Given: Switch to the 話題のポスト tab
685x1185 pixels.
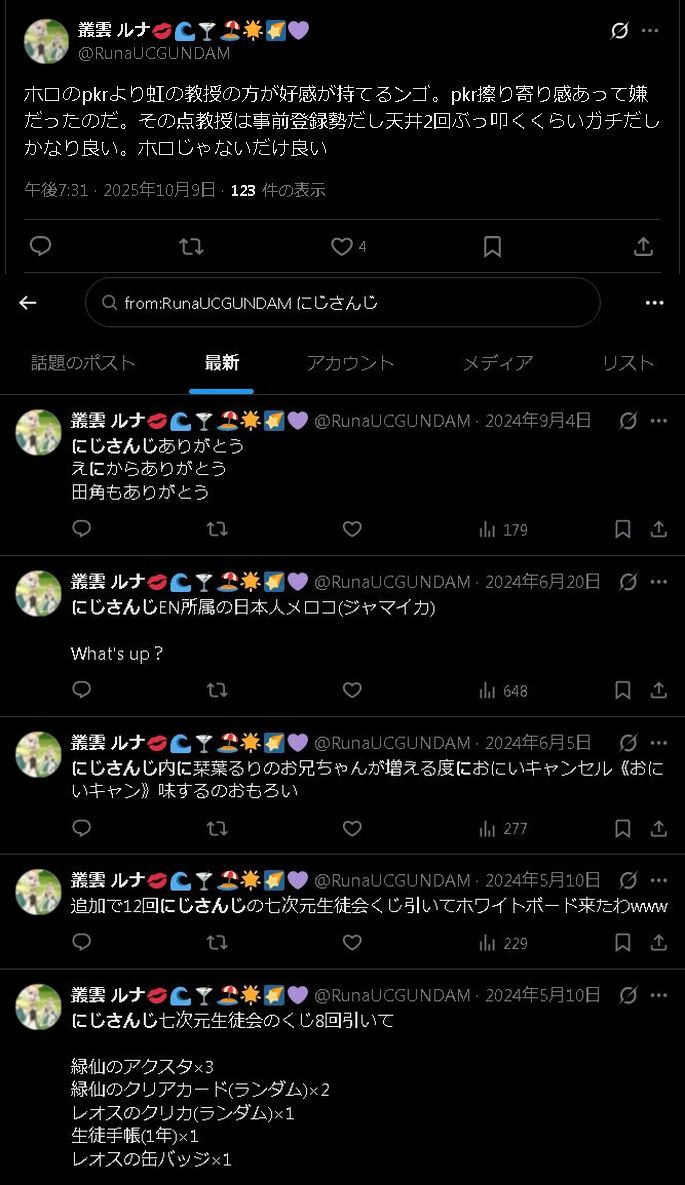Looking at the screenshot, I should [x=83, y=363].
